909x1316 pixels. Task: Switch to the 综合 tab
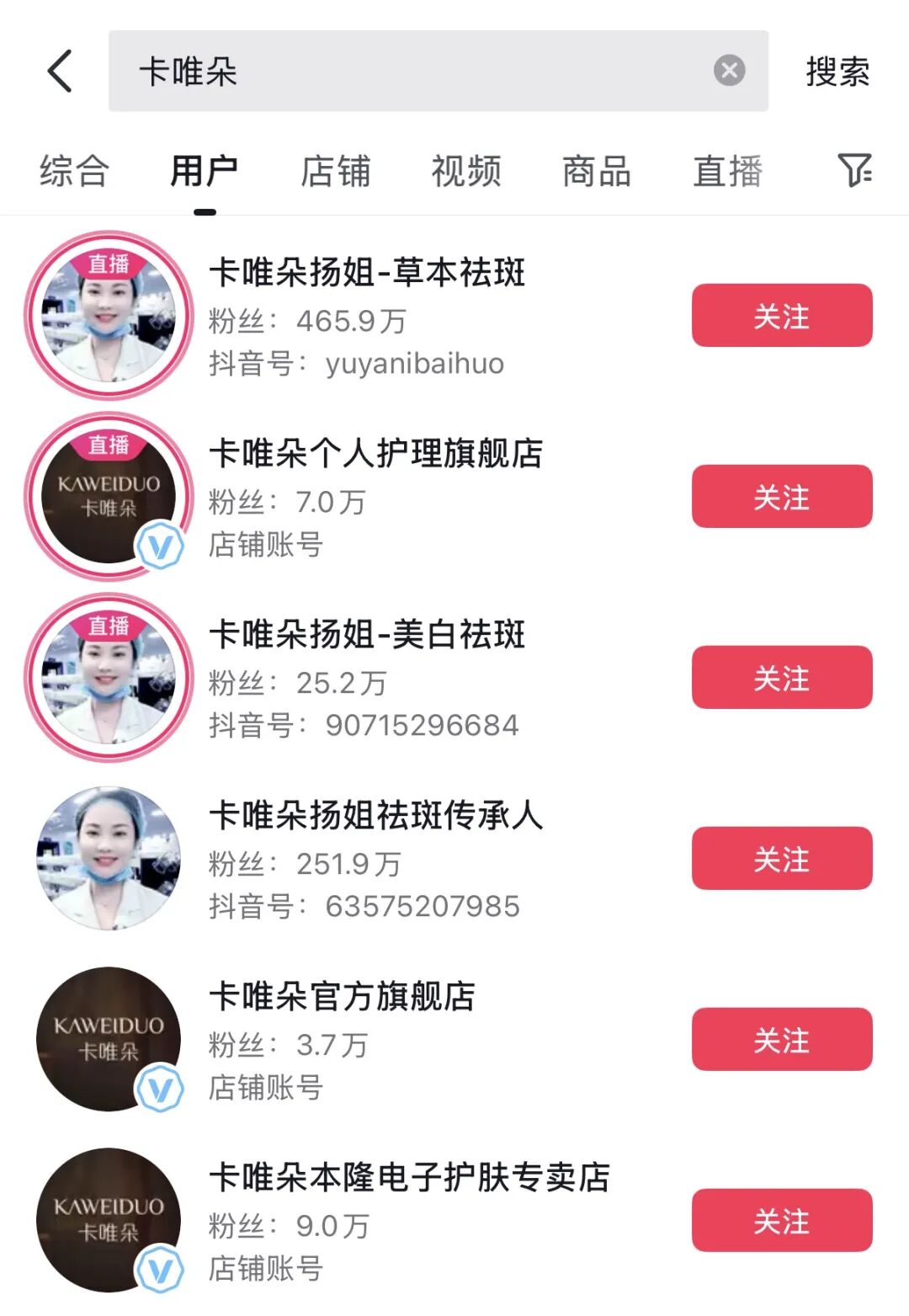click(74, 171)
